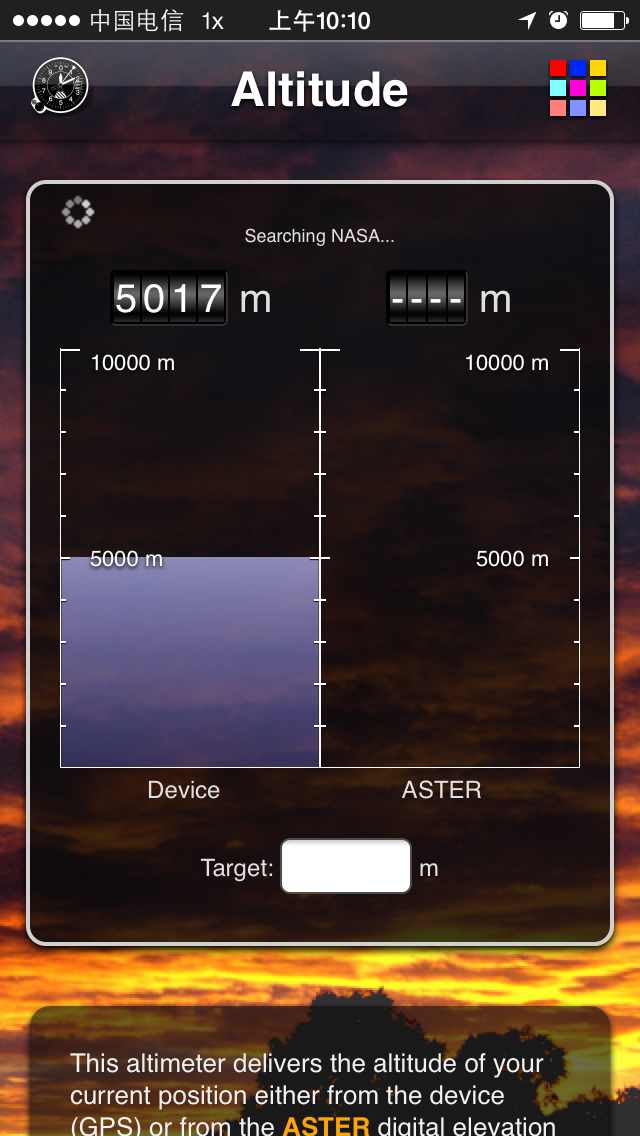Follow the orange ASTER link
Screen dimensions: 640x1136
click(x=326, y=1127)
